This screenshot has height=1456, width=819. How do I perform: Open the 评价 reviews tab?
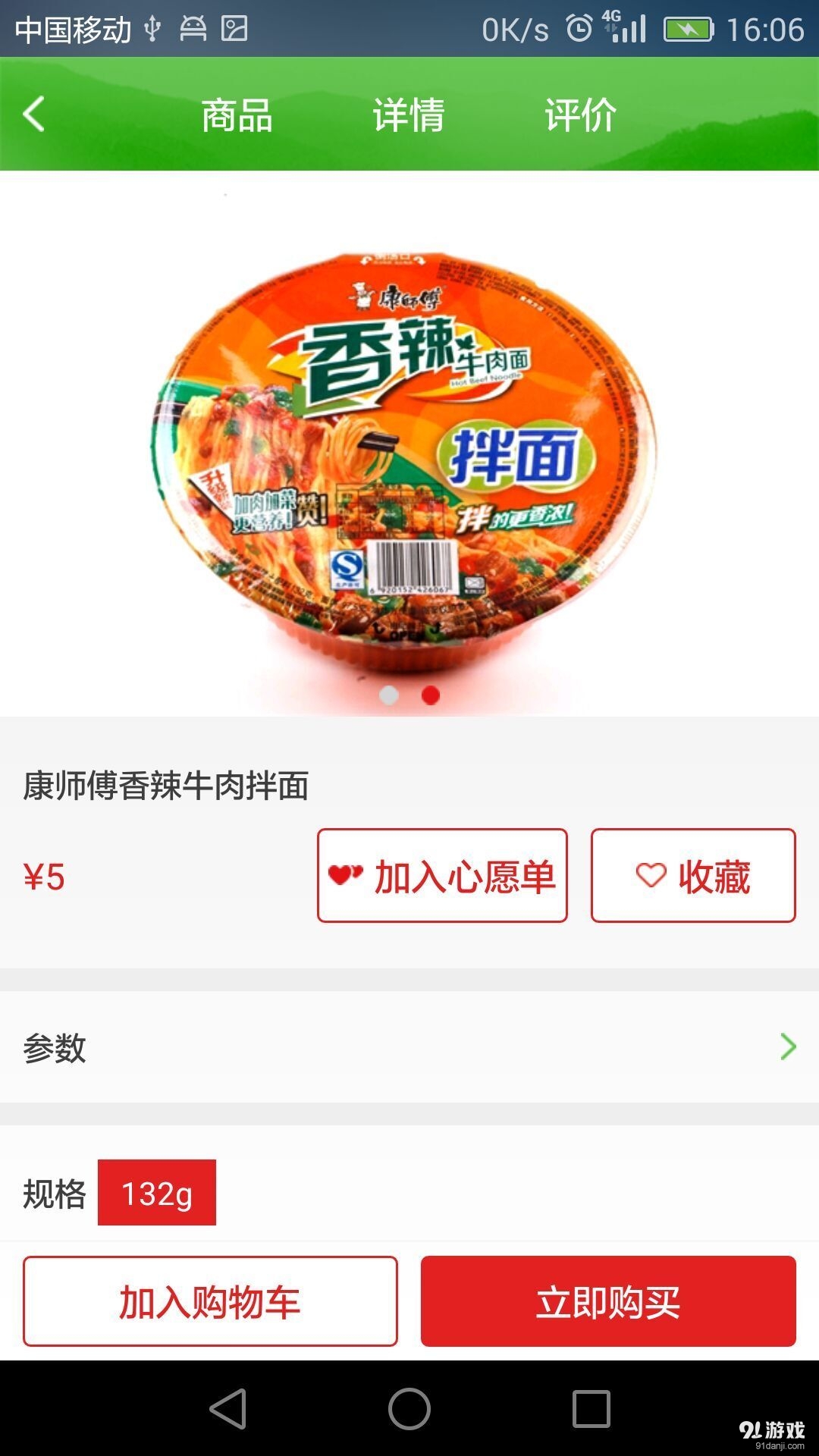click(580, 115)
